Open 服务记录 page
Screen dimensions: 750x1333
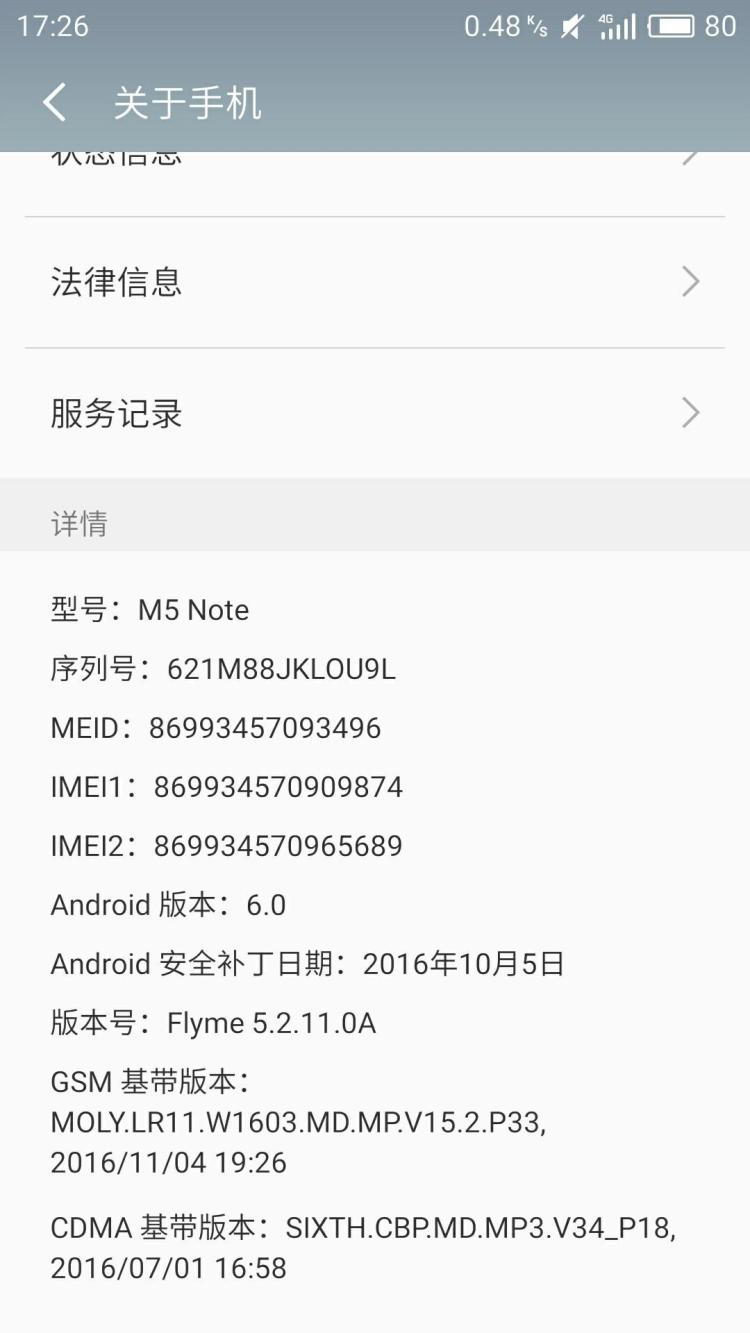(x=375, y=412)
